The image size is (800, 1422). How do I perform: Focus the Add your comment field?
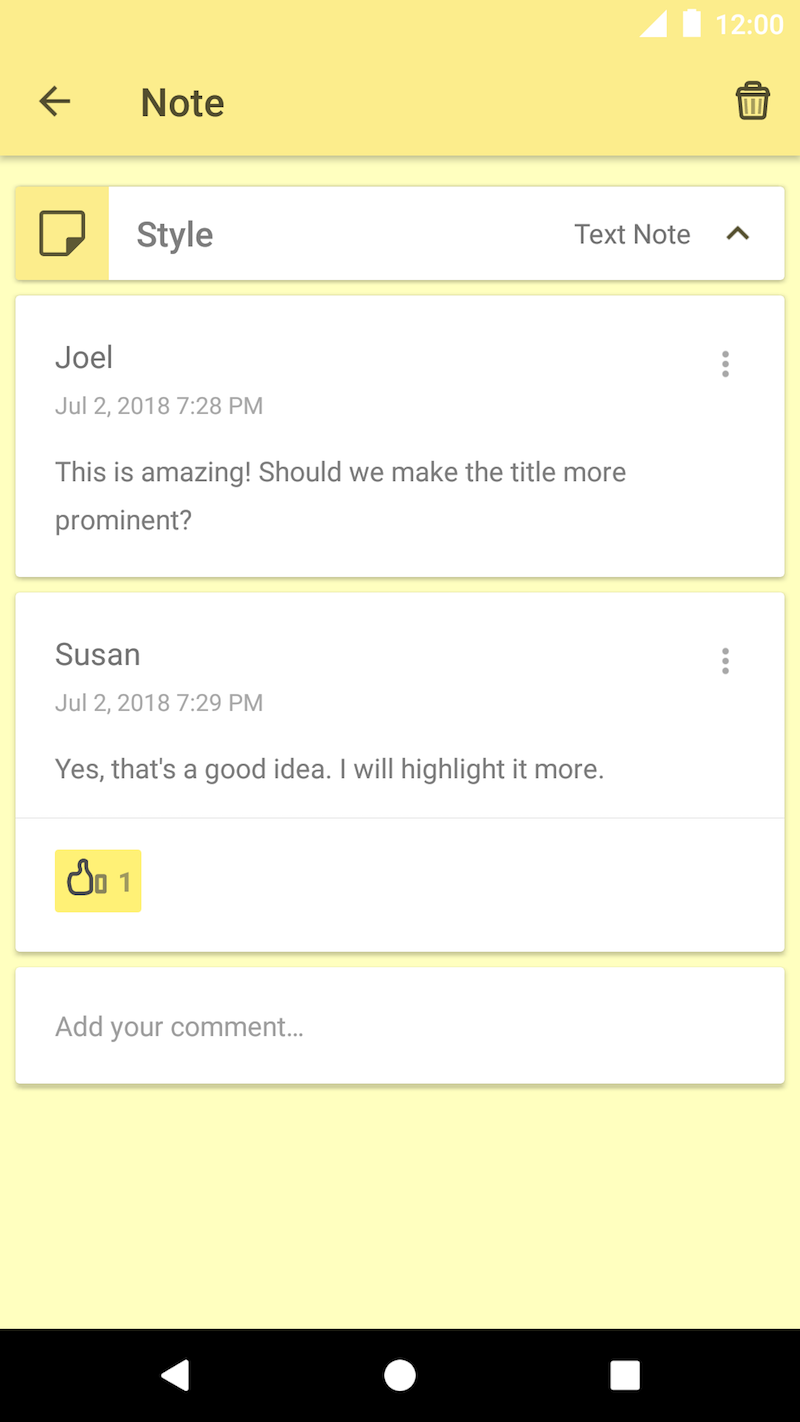click(400, 1026)
